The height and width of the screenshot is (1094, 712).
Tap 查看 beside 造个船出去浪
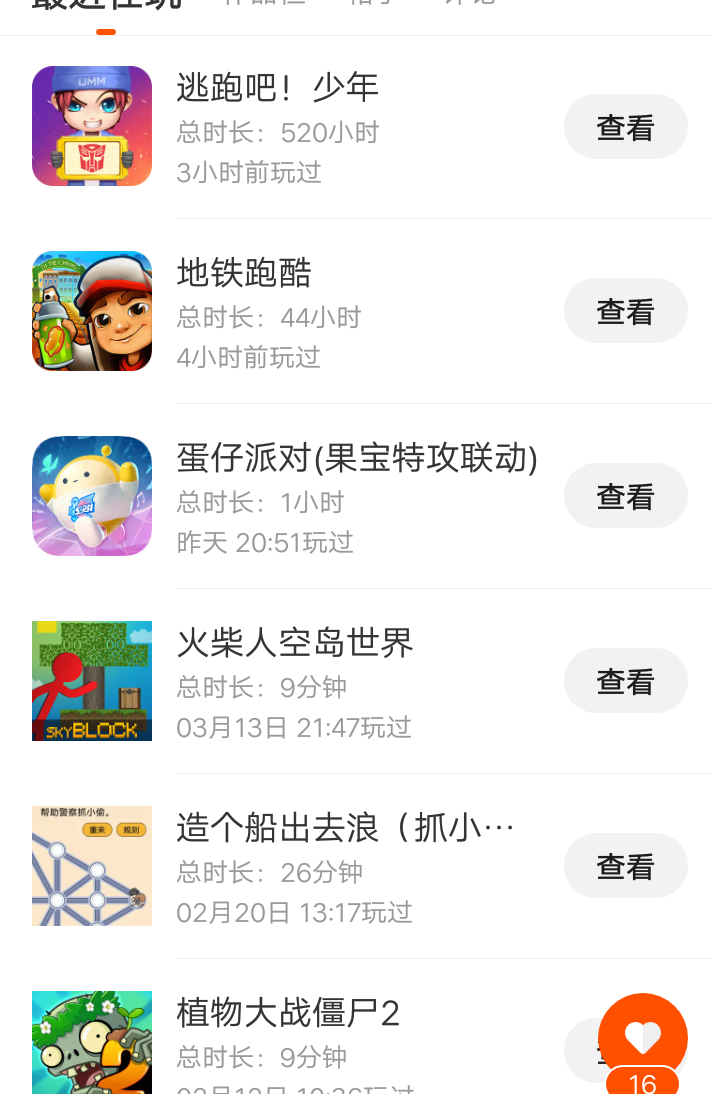click(x=625, y=866)
